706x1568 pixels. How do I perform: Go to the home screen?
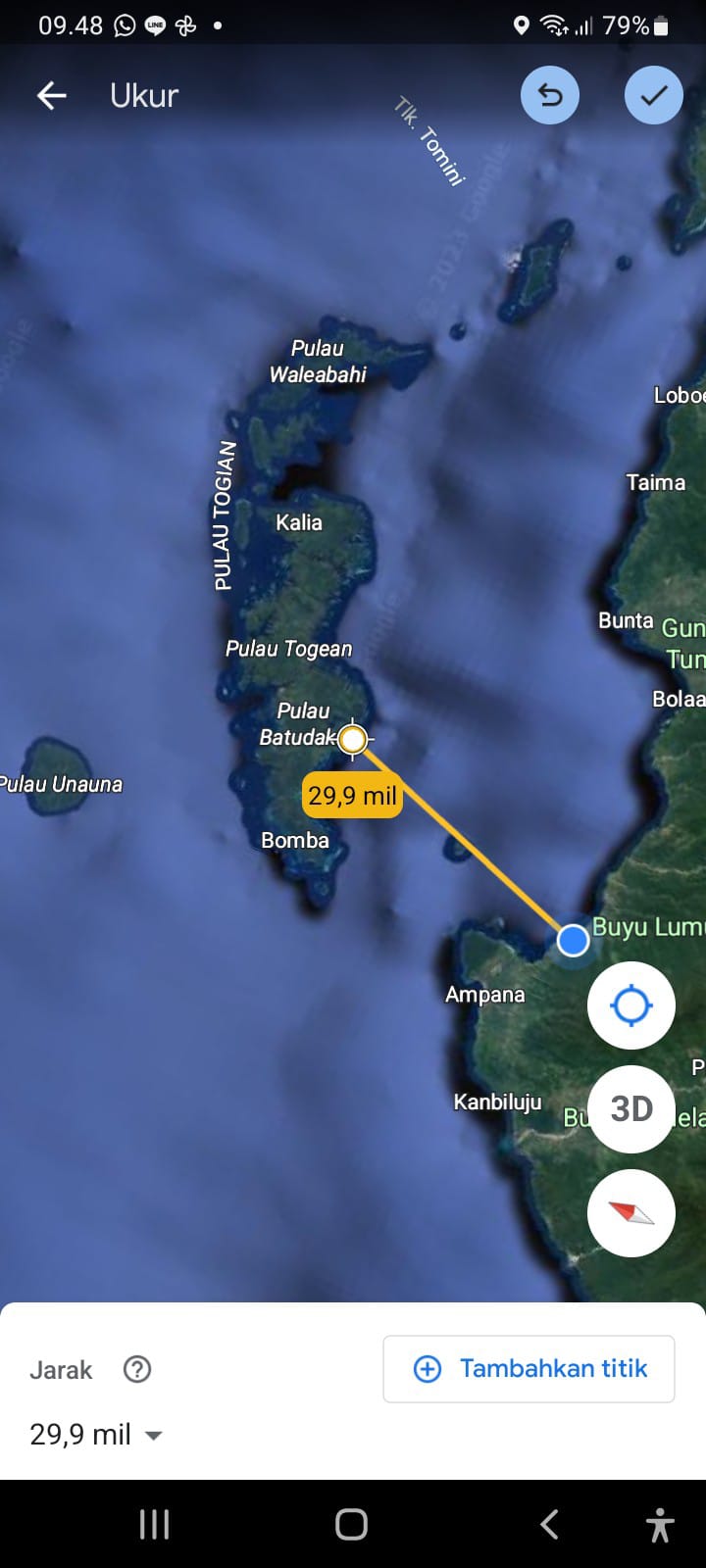coord(351,1524)
